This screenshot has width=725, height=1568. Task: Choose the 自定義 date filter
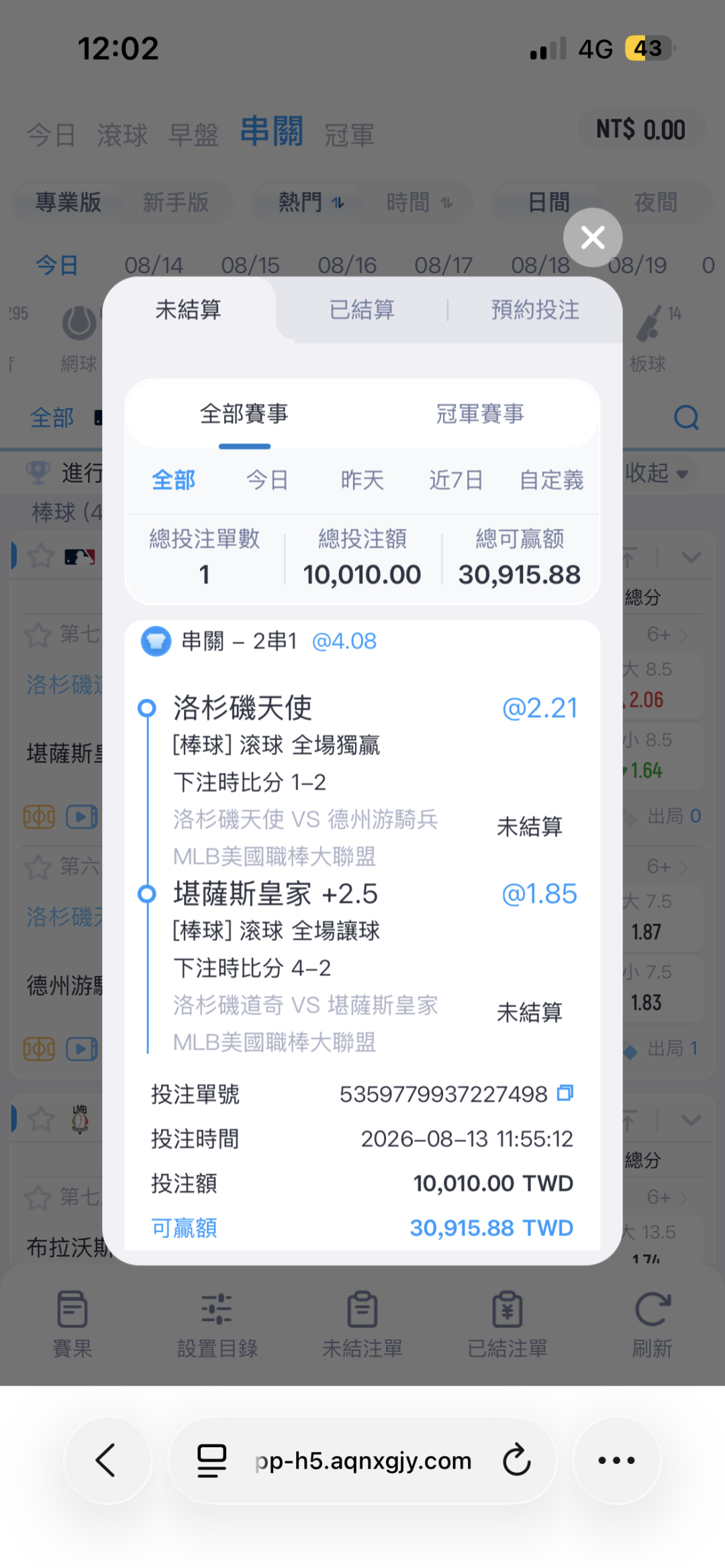(552, 480)
